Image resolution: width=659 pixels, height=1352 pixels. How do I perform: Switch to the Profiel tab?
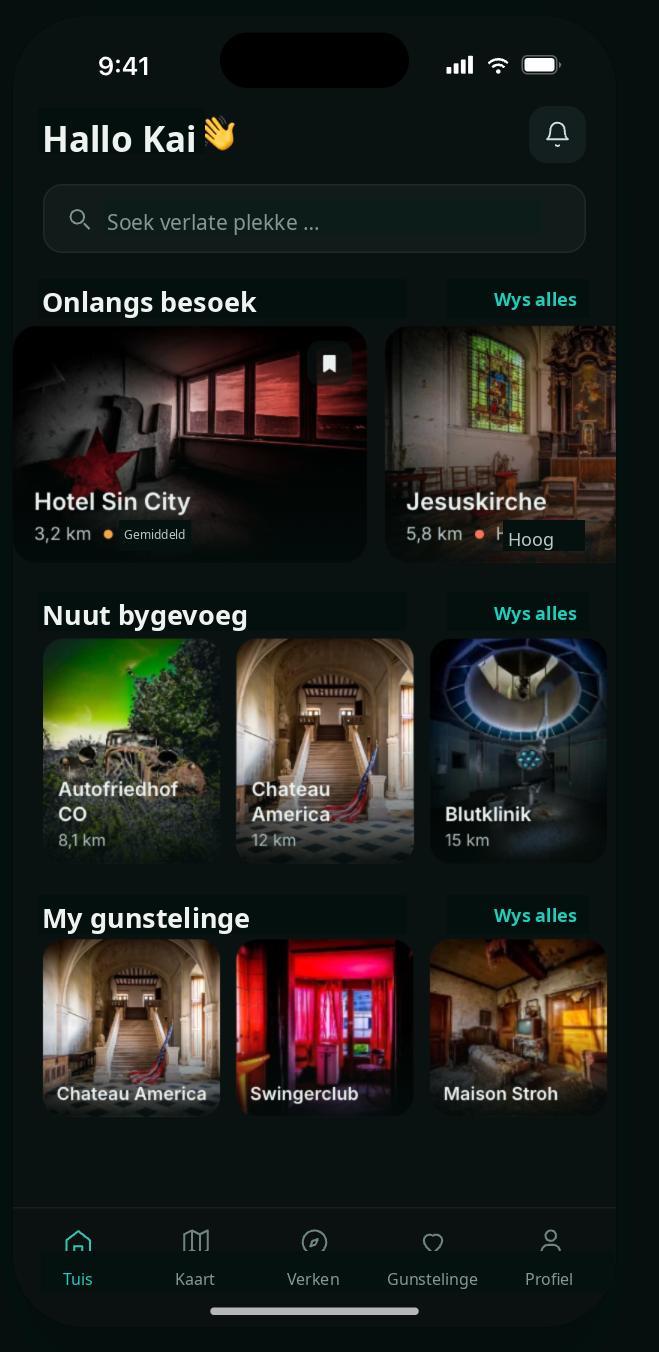tap(549, 1258)
